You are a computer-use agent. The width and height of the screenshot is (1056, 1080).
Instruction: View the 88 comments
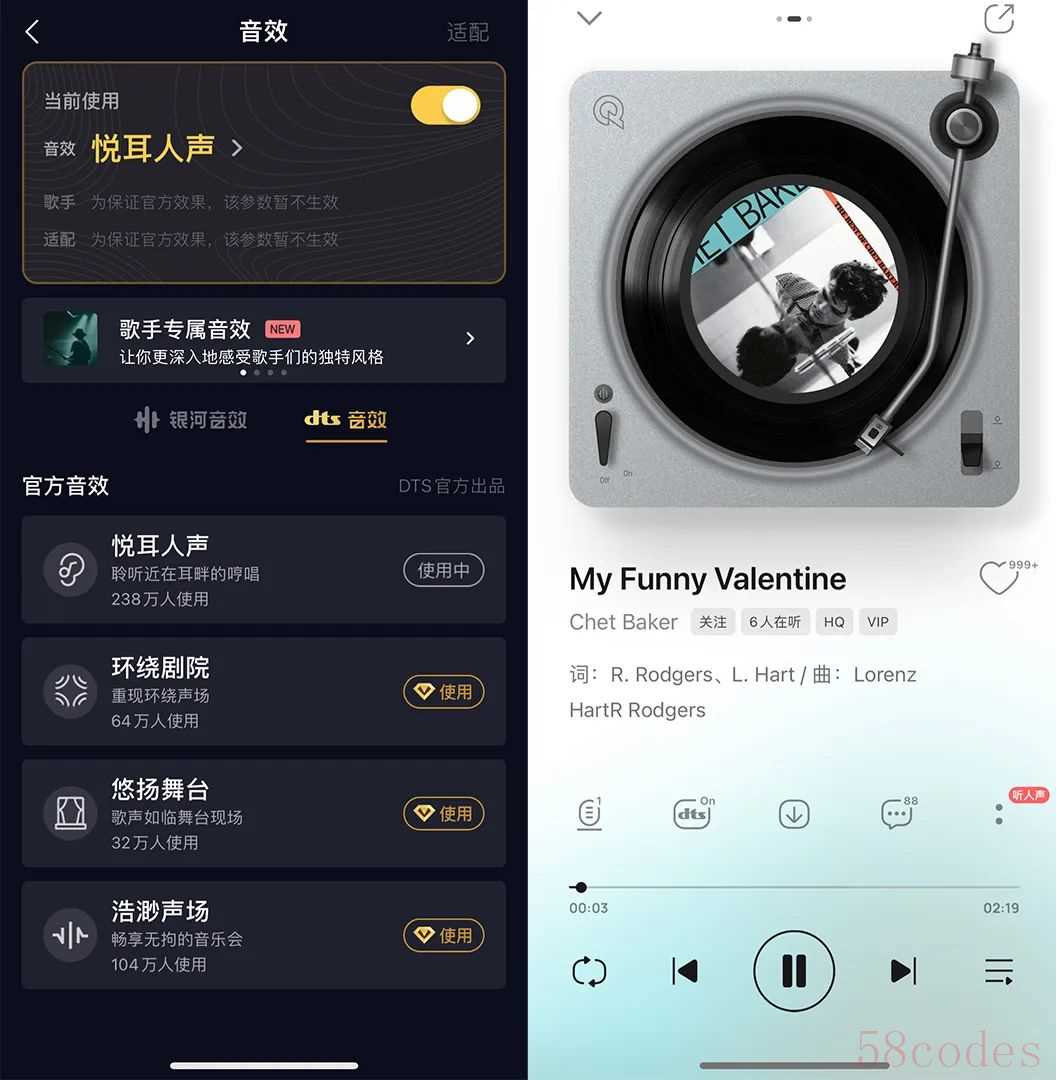[x=897, y=814]
